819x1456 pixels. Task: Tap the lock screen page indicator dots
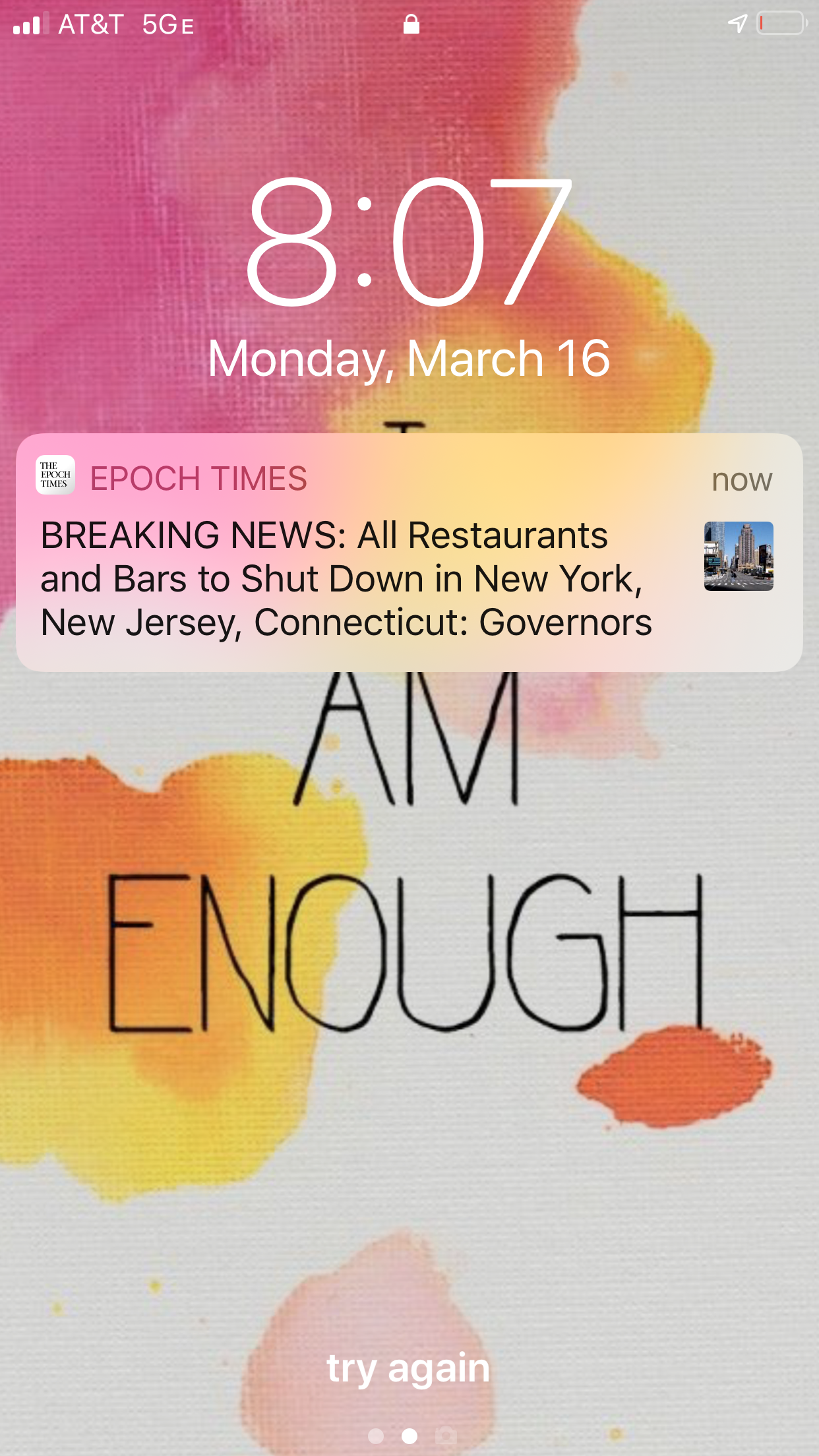[x=409, y=1436]
